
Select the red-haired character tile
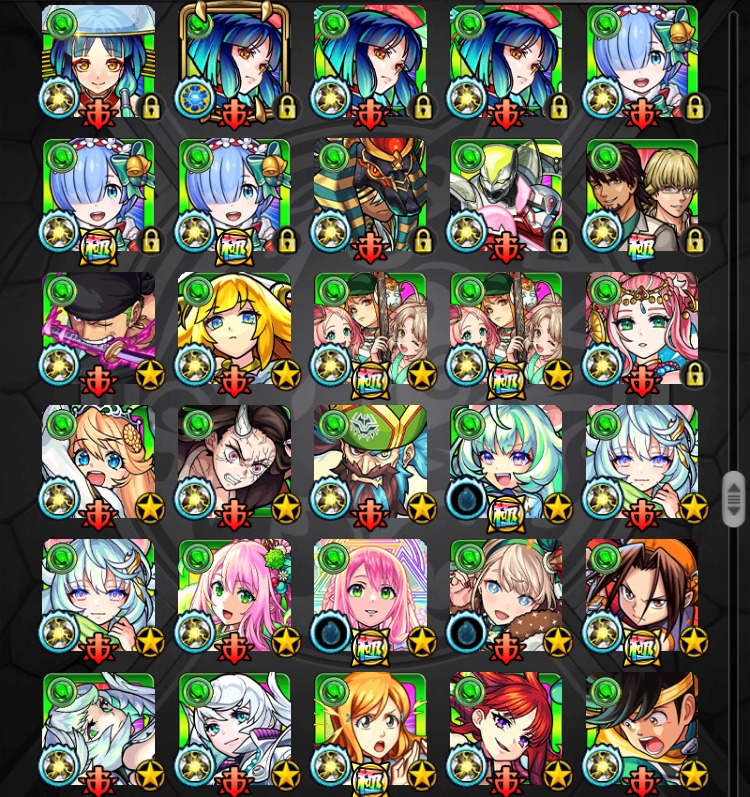click(x=506, y=730)
